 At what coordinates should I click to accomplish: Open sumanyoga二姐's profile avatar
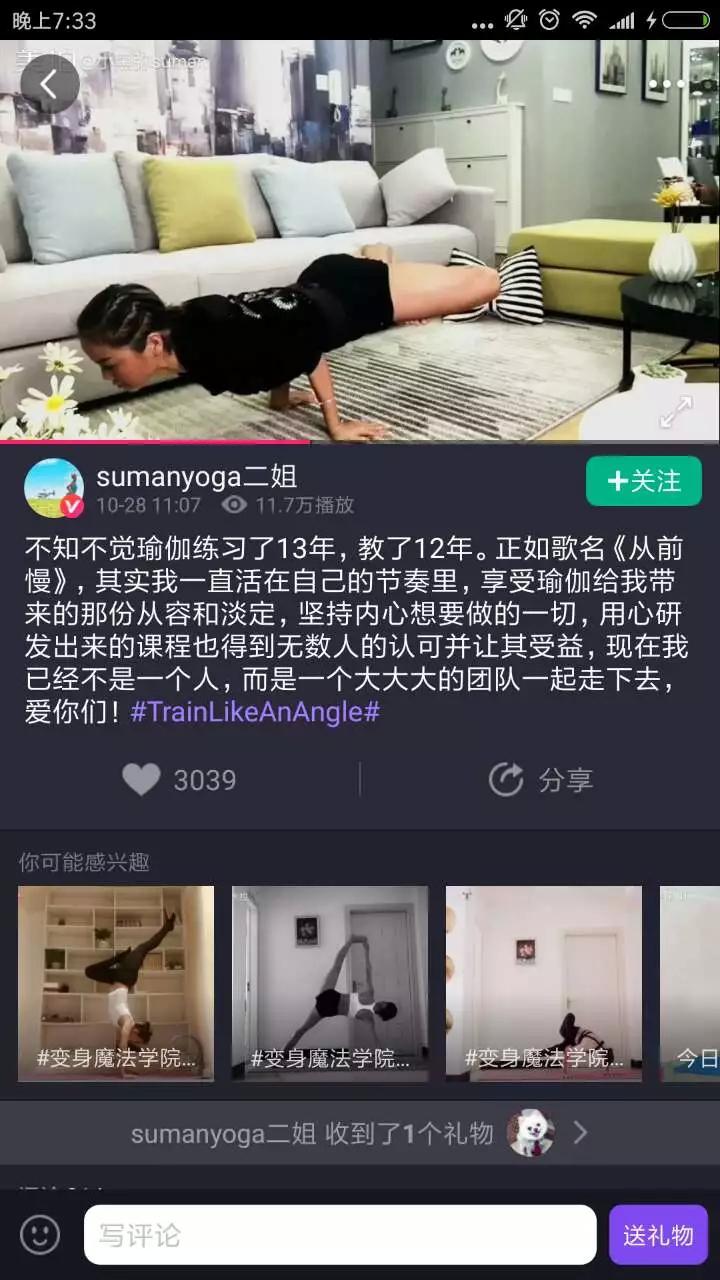(53, 488)
